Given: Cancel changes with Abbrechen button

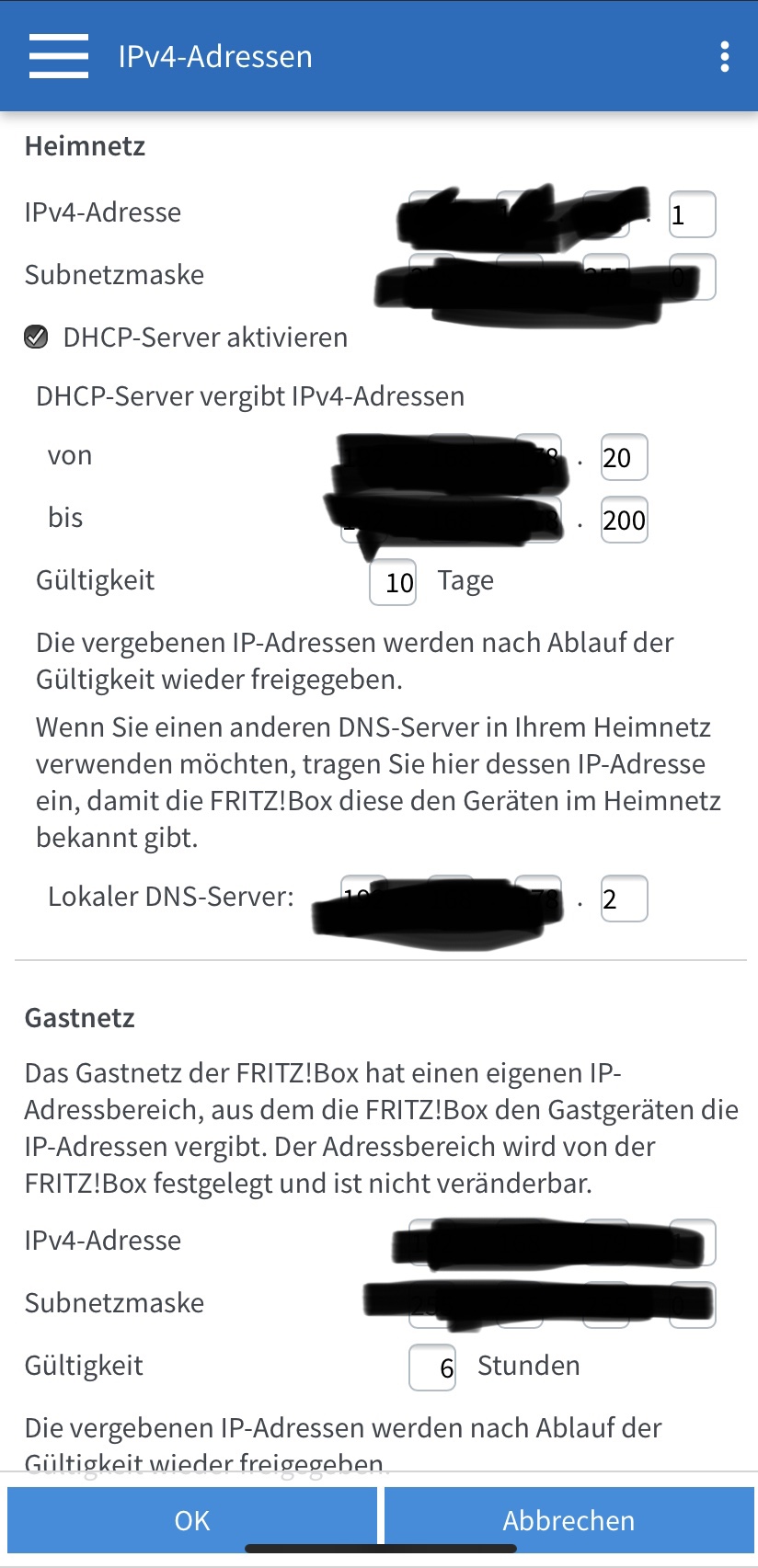Looking at the screenshot, I should 568,1520.
